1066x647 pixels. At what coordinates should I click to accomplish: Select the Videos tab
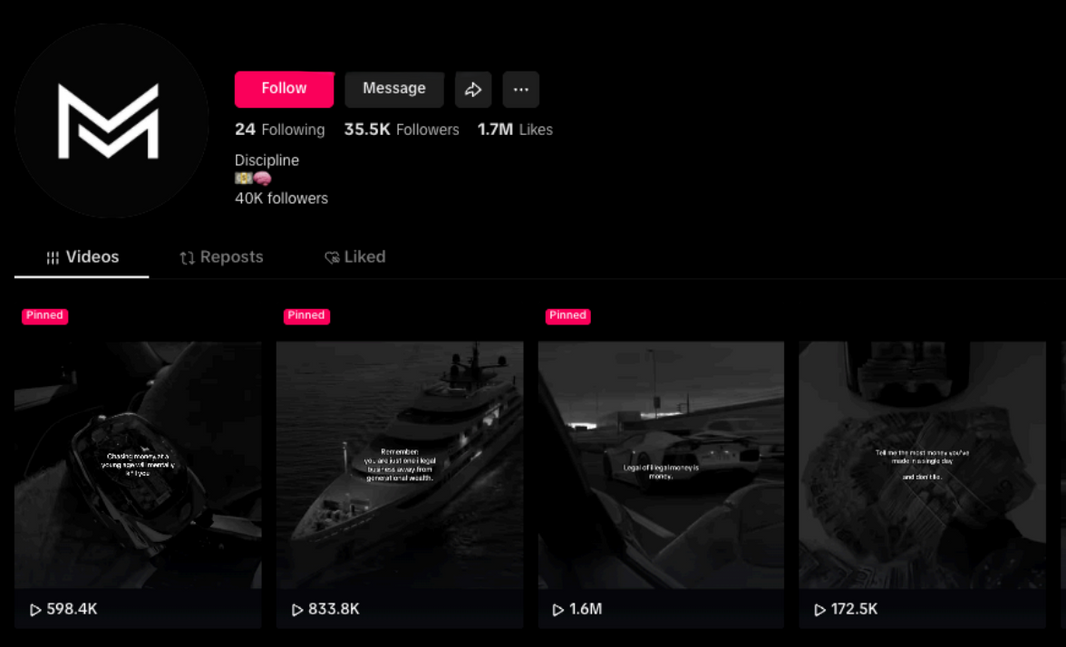(x=82, y=257)
